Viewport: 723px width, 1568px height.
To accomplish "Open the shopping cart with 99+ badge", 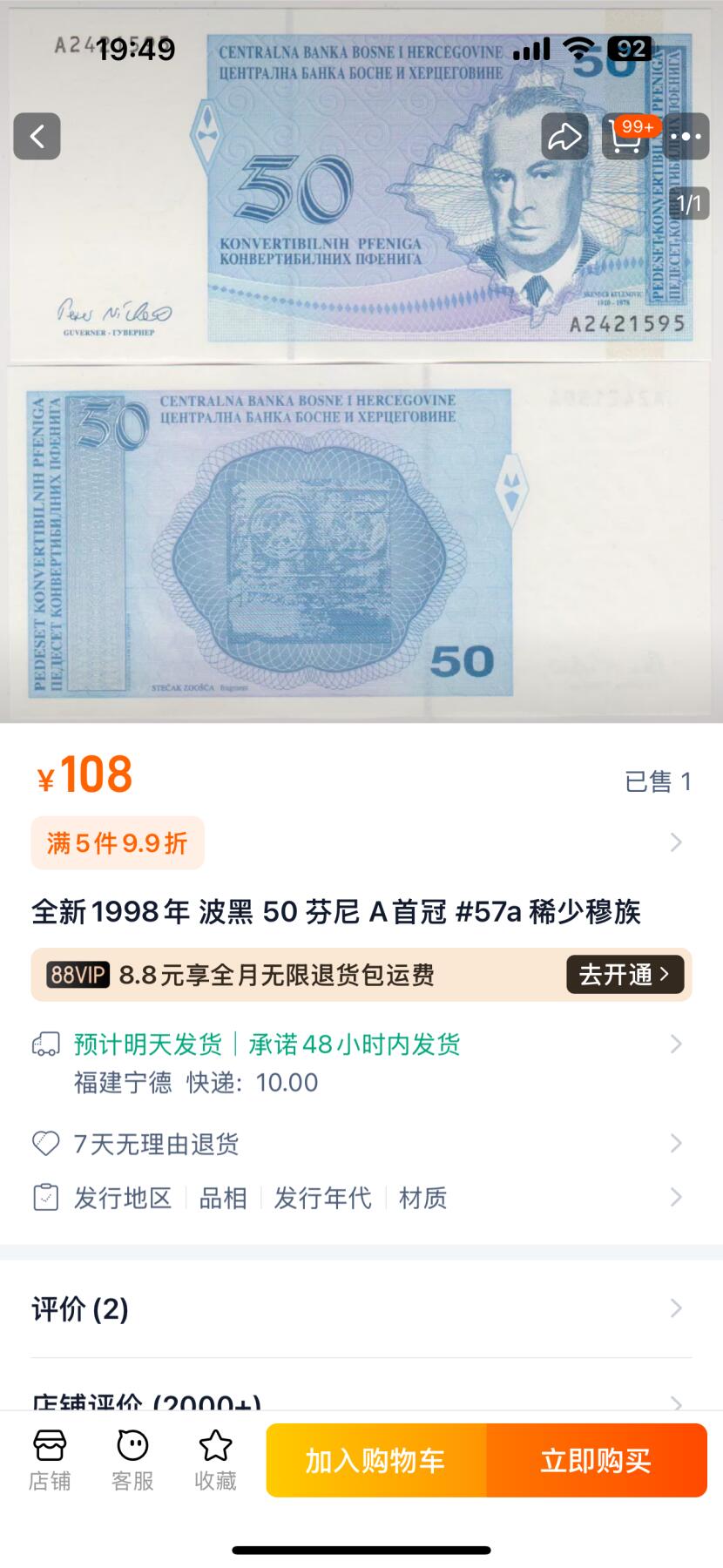I will pyautogui.click(x=625, y=137).
